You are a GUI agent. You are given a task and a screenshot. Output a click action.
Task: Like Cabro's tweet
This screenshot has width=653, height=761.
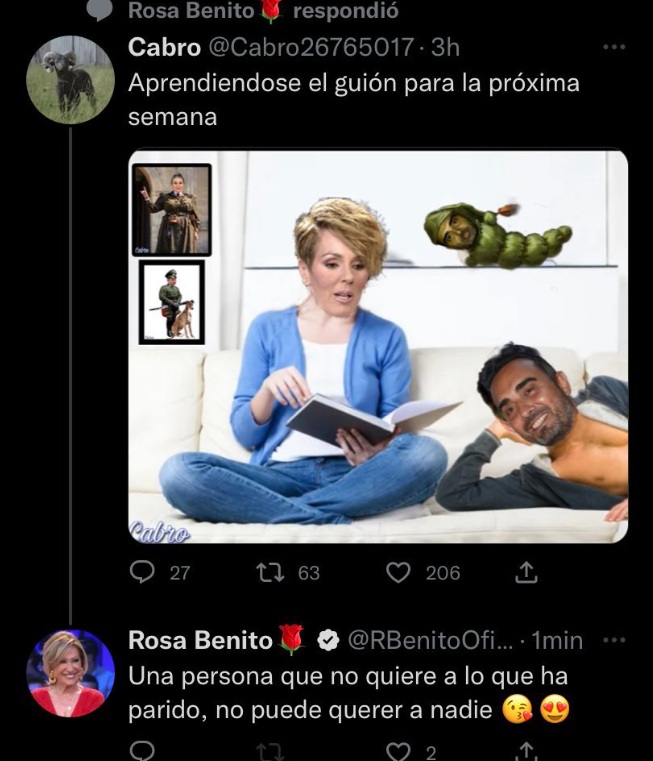point(398,571)
